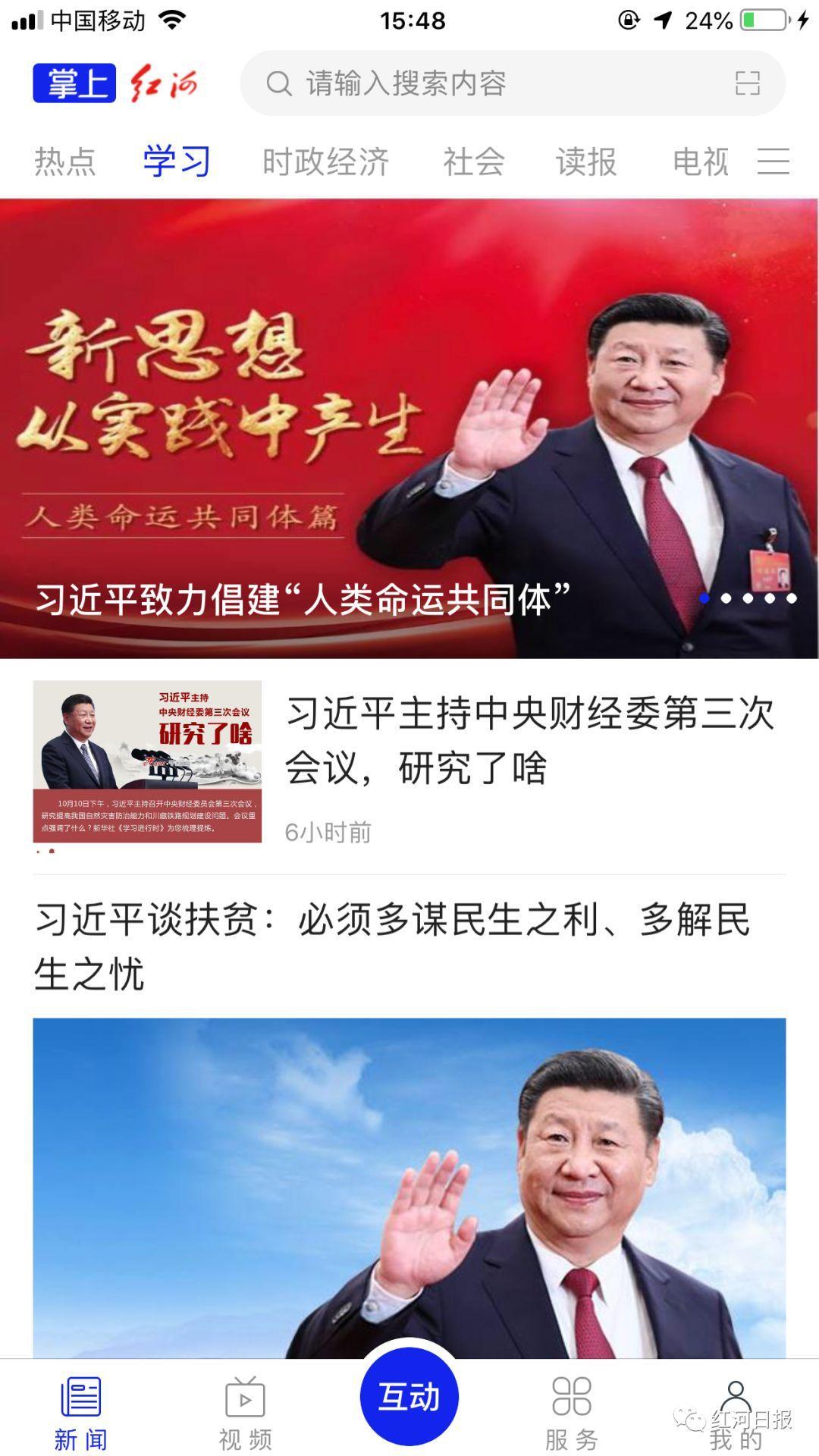Go to the 时政经济 tab
This screenshot has height=1456, width=819.
pos(325,162)
